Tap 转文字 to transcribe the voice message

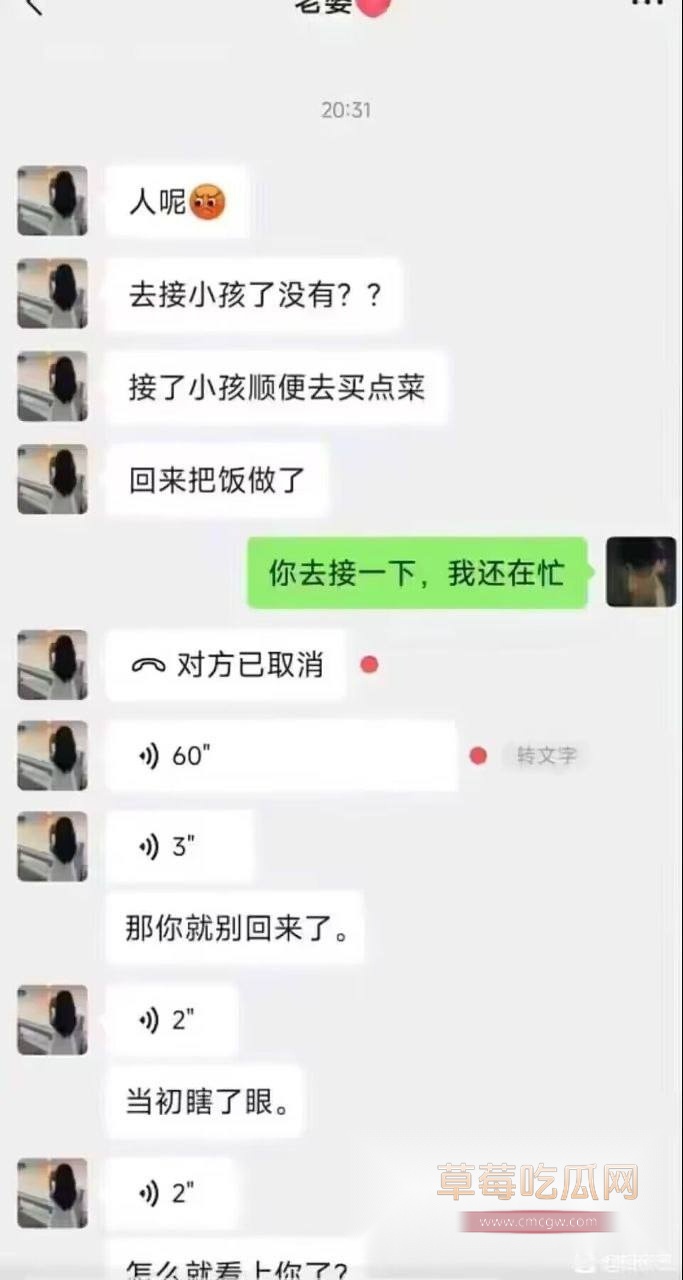pyautogui.click(x=546, y=756)
